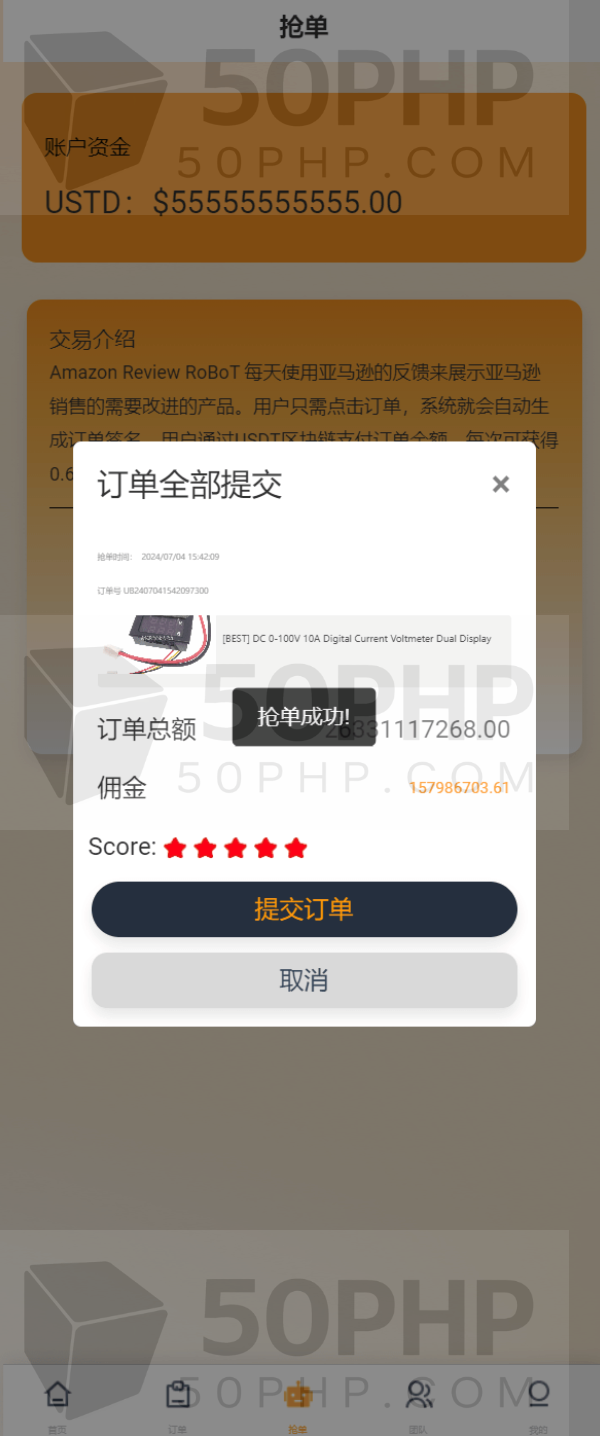The image size is (600, 1436).
Task: Rate the order five stars
Action: 295,849
